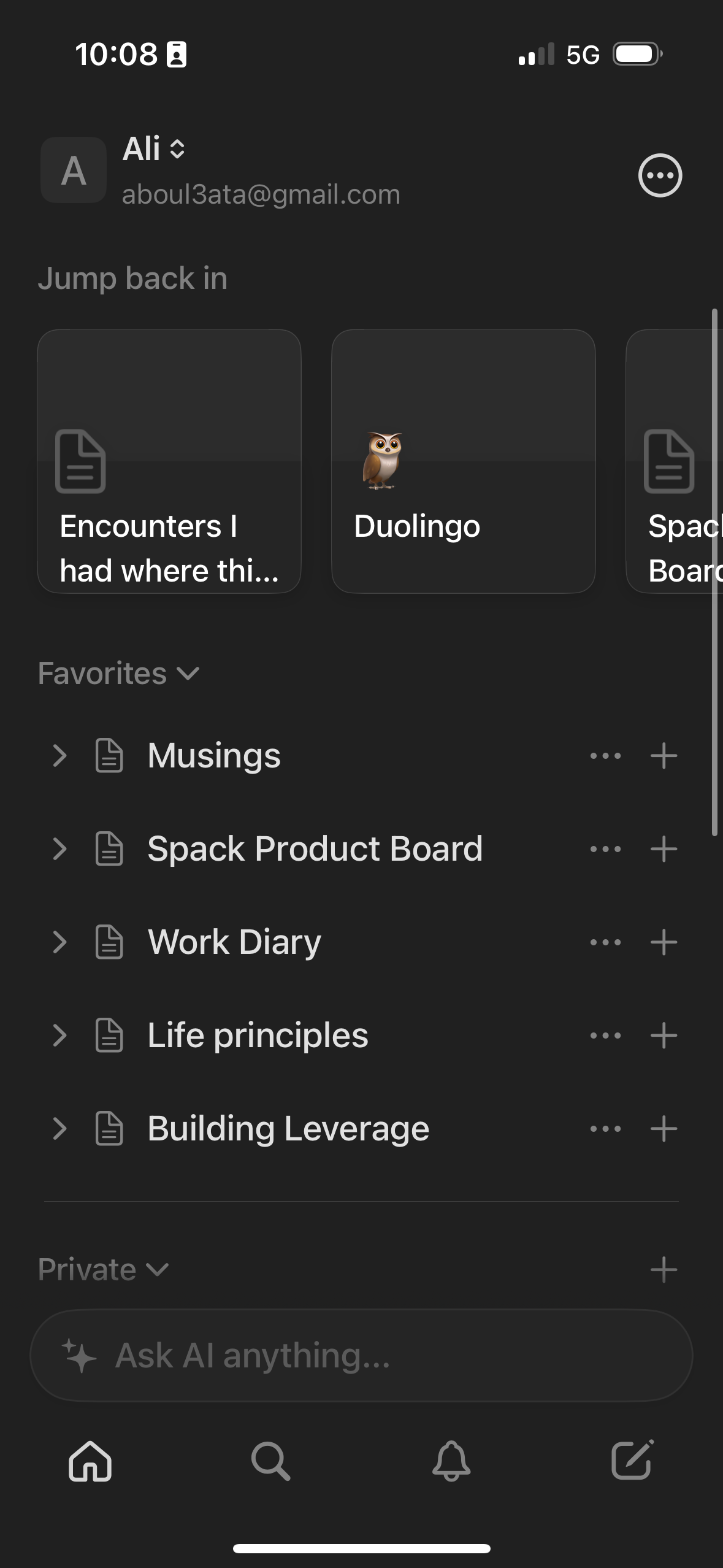723x1568 pixels.
Task: Open the workspace switcher next to Ali
Action: (177, 149)
